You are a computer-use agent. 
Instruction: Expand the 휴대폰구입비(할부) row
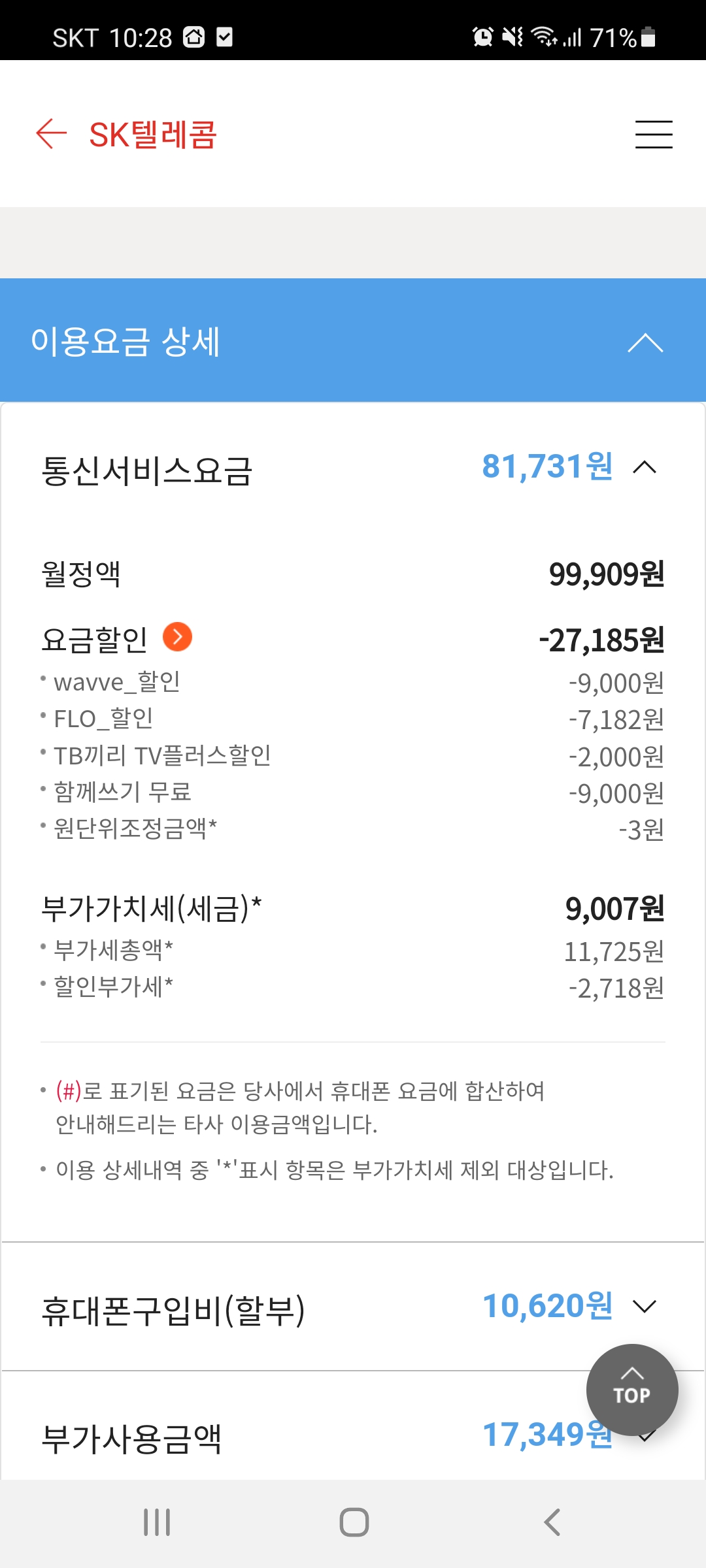pos(645,1307)
